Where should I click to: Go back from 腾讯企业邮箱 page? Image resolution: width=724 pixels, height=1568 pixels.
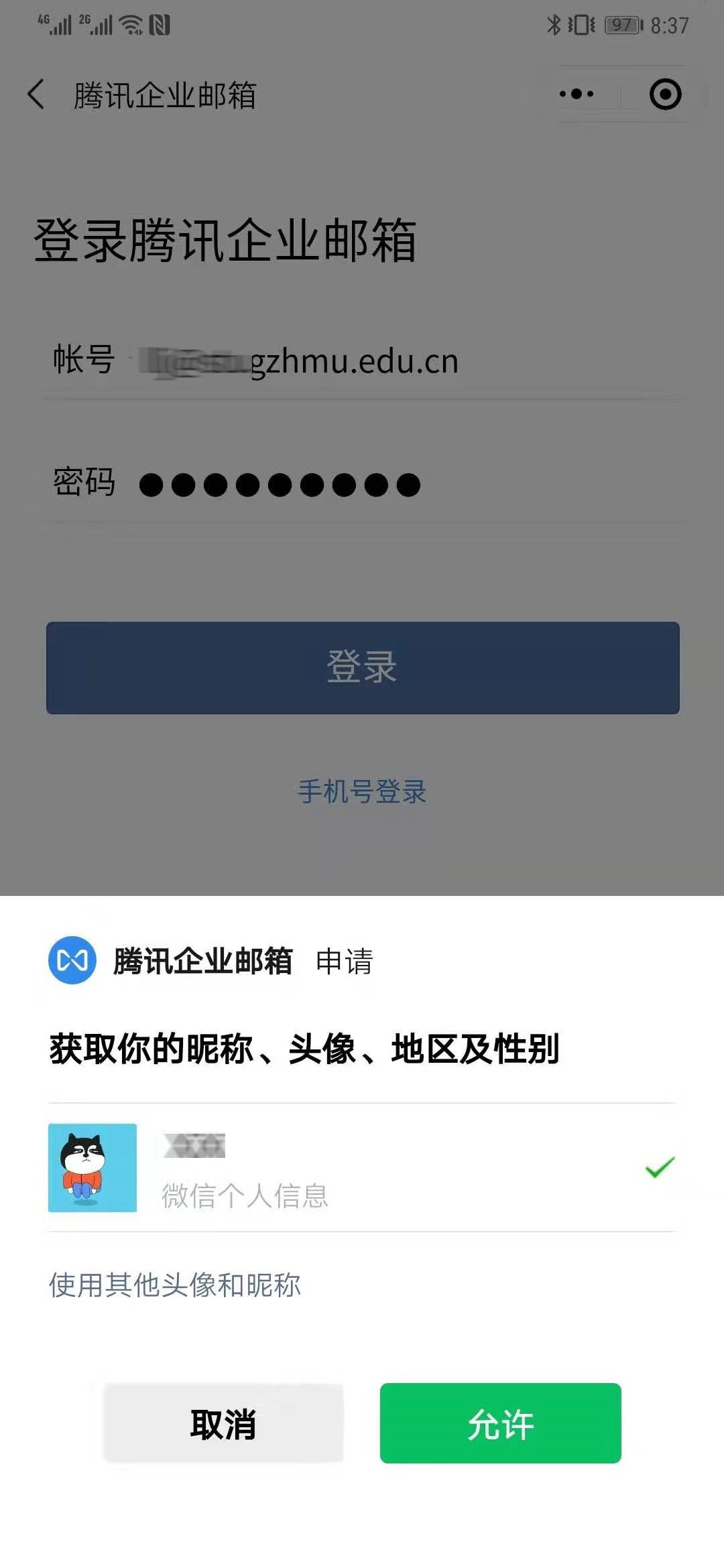point(36,94)
